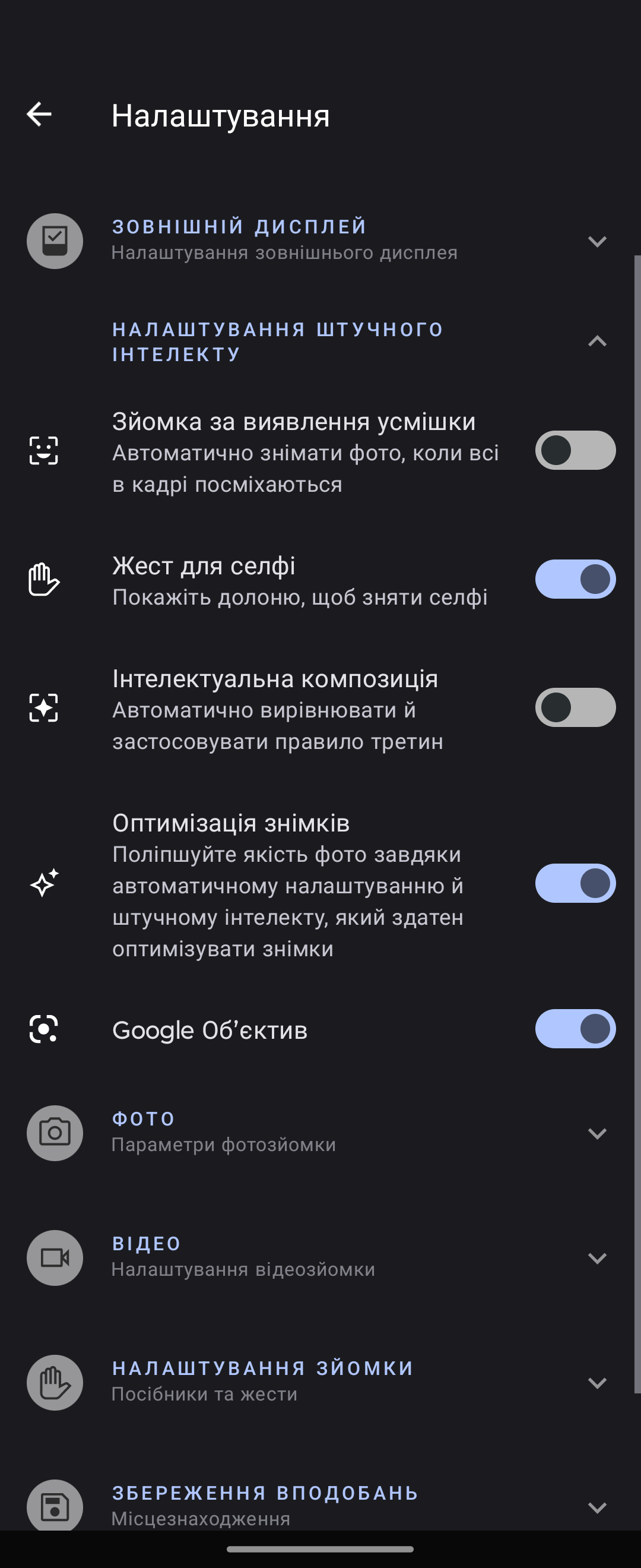Expand the Зовнішній дисплей section
The image size is (641, 1568).
tap(596, 241)
